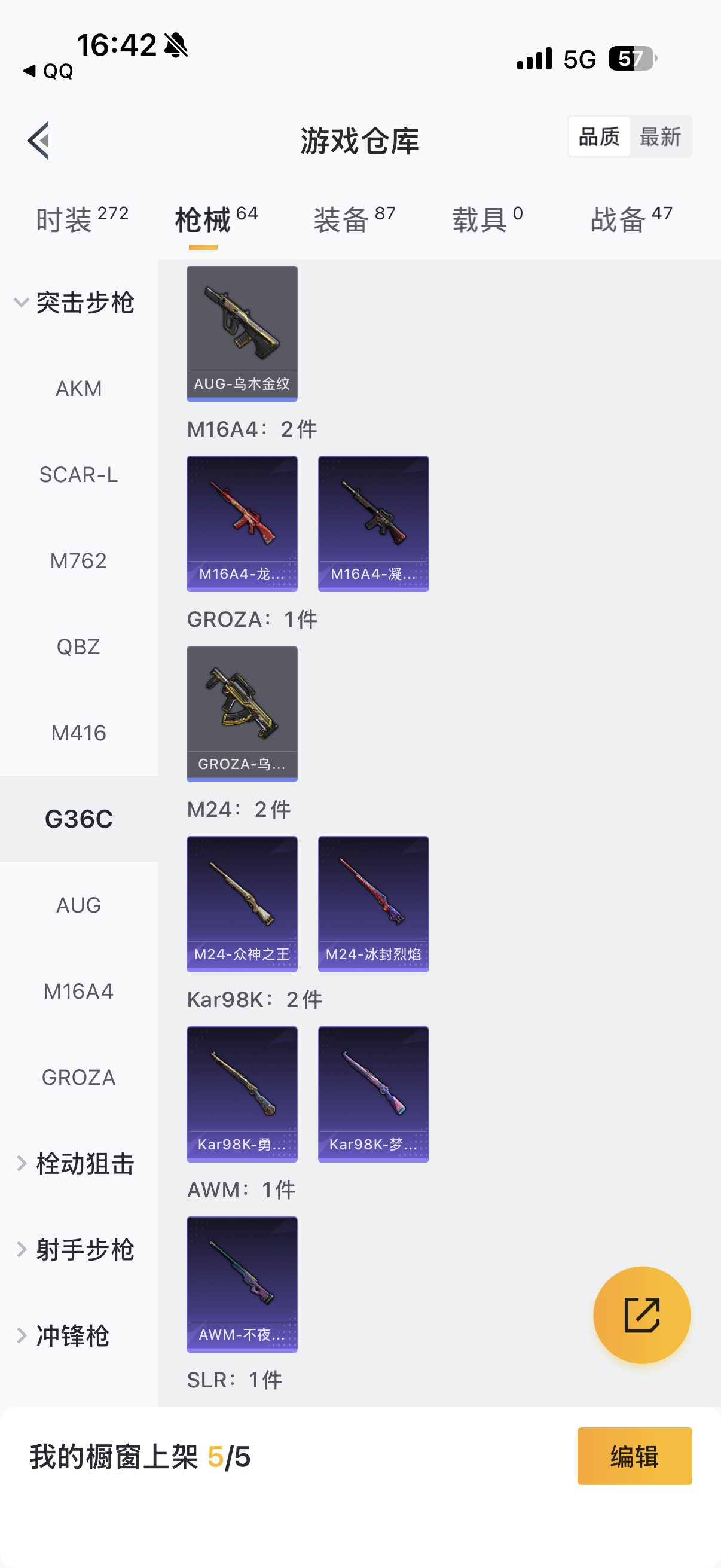Expand the 射手步枪 category
The width and height of the screenshot is (721, 1568).
(73, 1250)
